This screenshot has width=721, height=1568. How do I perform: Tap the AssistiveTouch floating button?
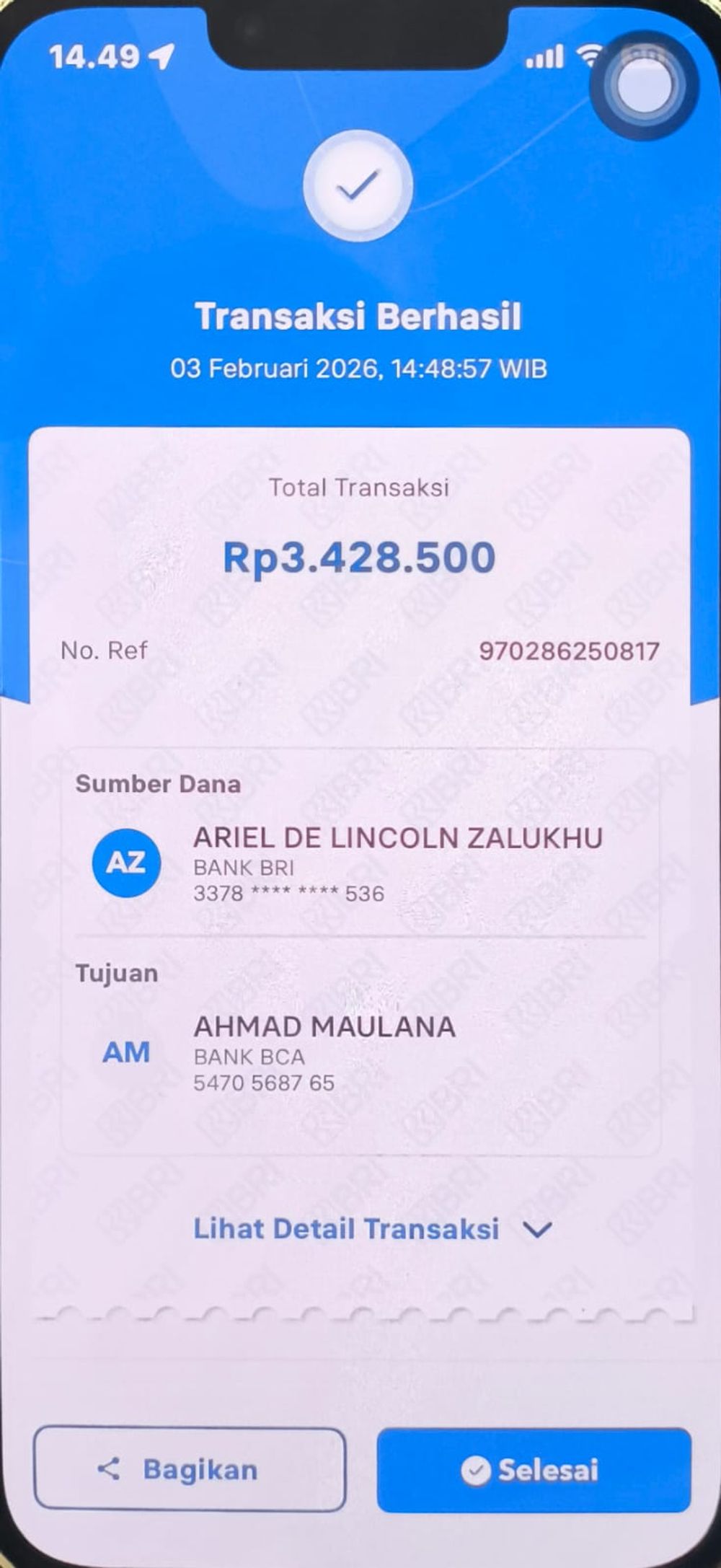[644, 86]
